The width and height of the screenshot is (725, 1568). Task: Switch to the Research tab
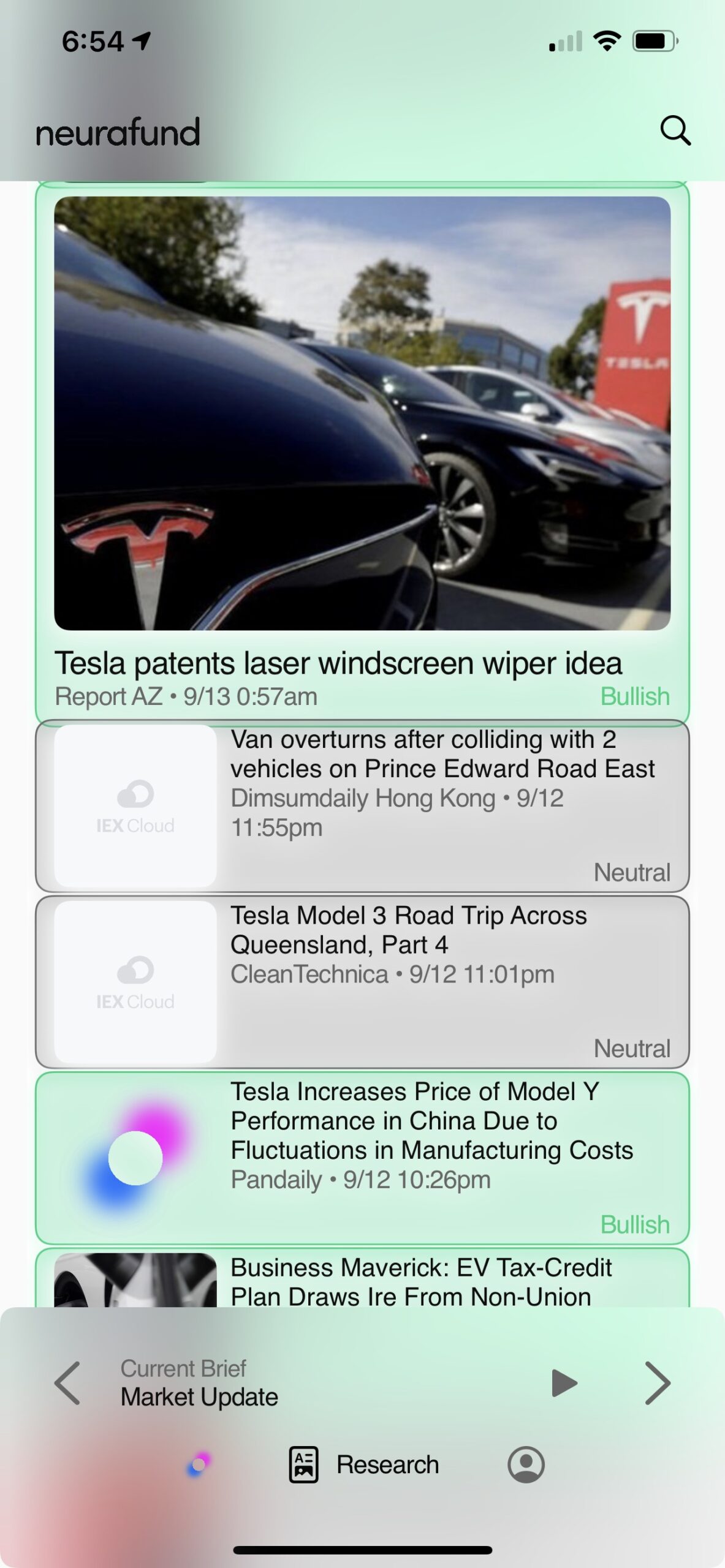click(364, 1464)
